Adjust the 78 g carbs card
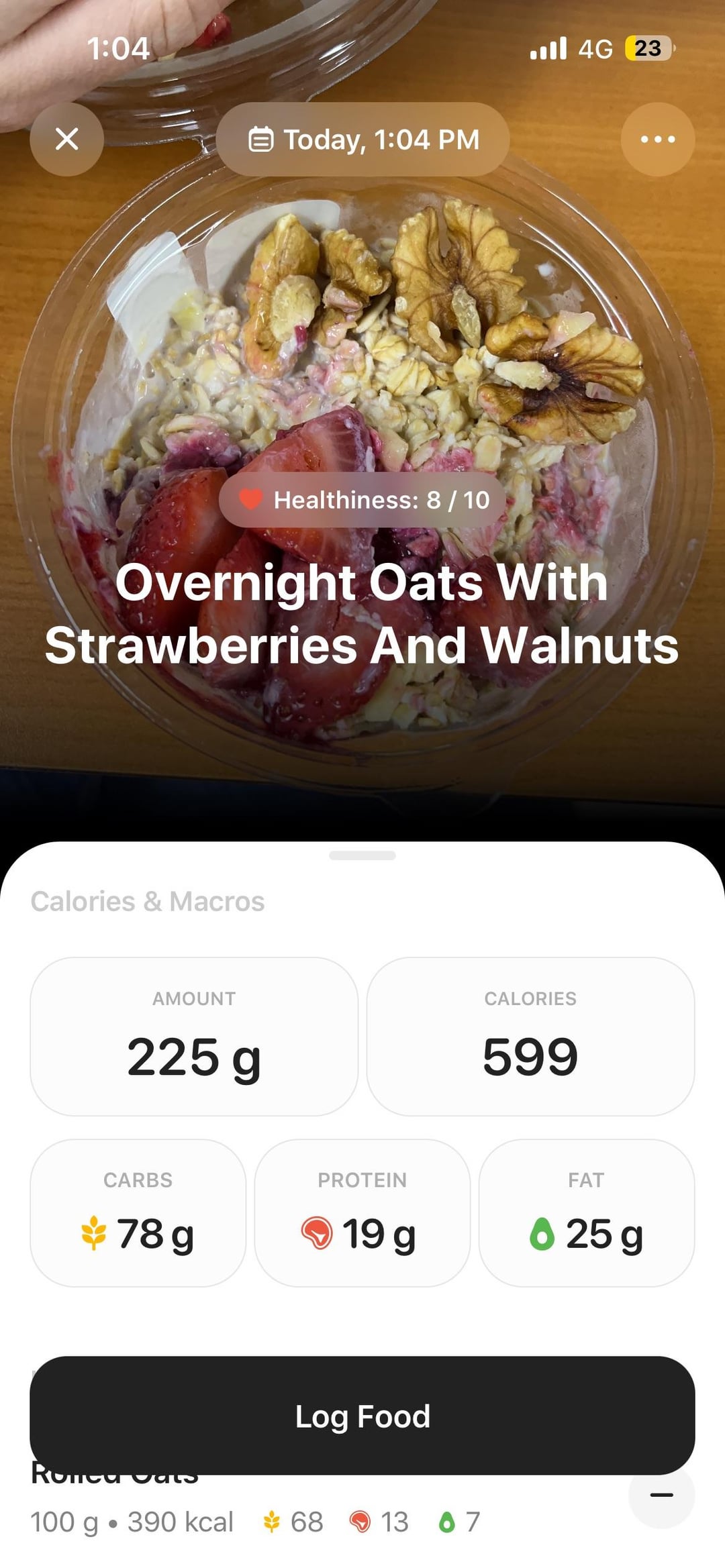This screenshot has height=1568, width=725. click(x=138, y=1213)
